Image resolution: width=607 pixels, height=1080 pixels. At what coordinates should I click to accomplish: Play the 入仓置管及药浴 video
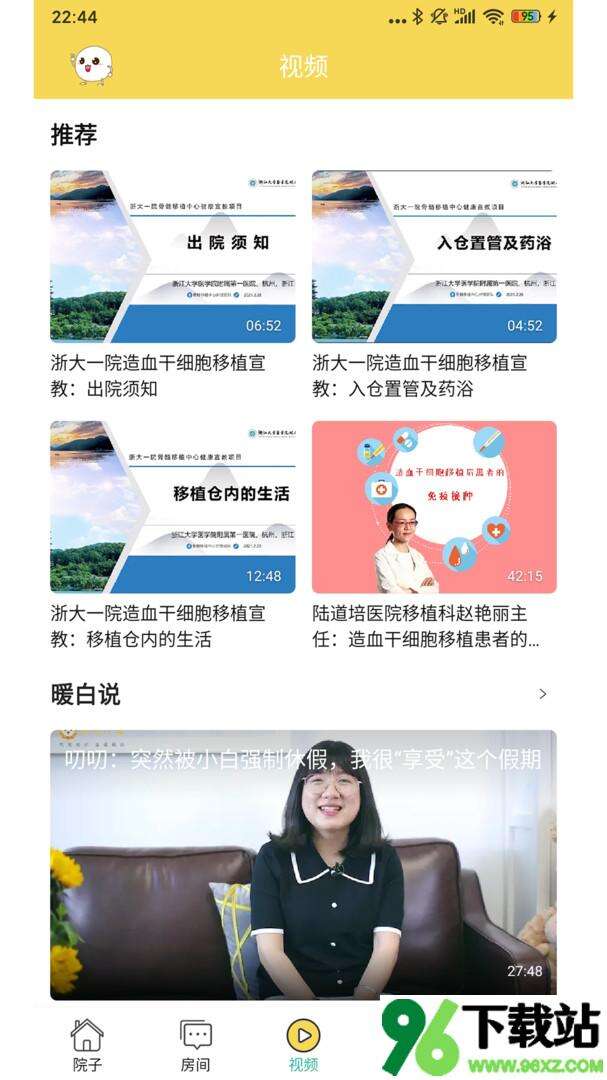pyautogui.click(x=434, y=256)
